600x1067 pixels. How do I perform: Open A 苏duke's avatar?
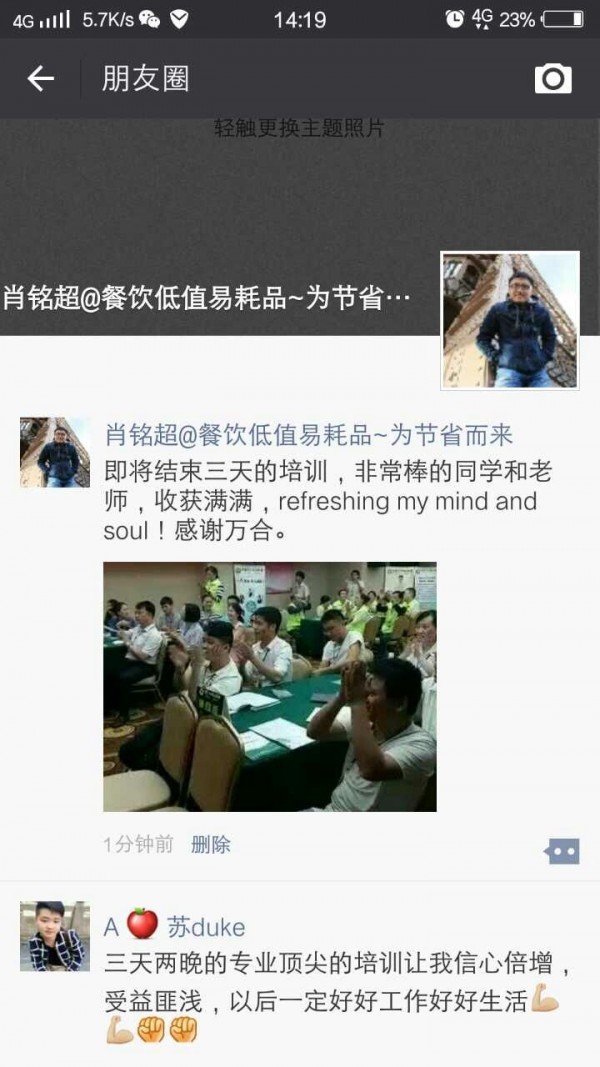coord(55,936)
